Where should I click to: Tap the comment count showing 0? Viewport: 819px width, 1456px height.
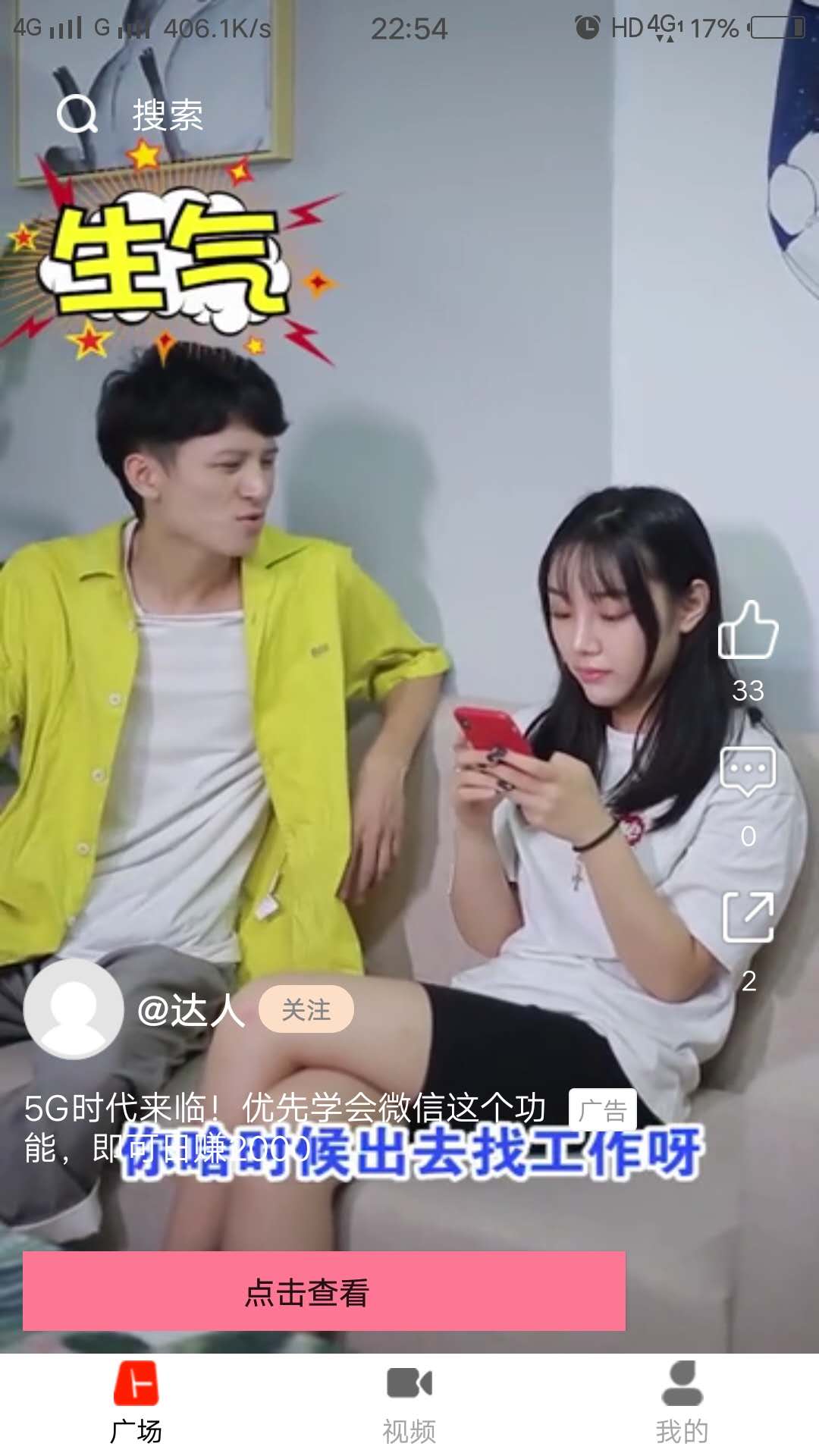tap(747, 835)
